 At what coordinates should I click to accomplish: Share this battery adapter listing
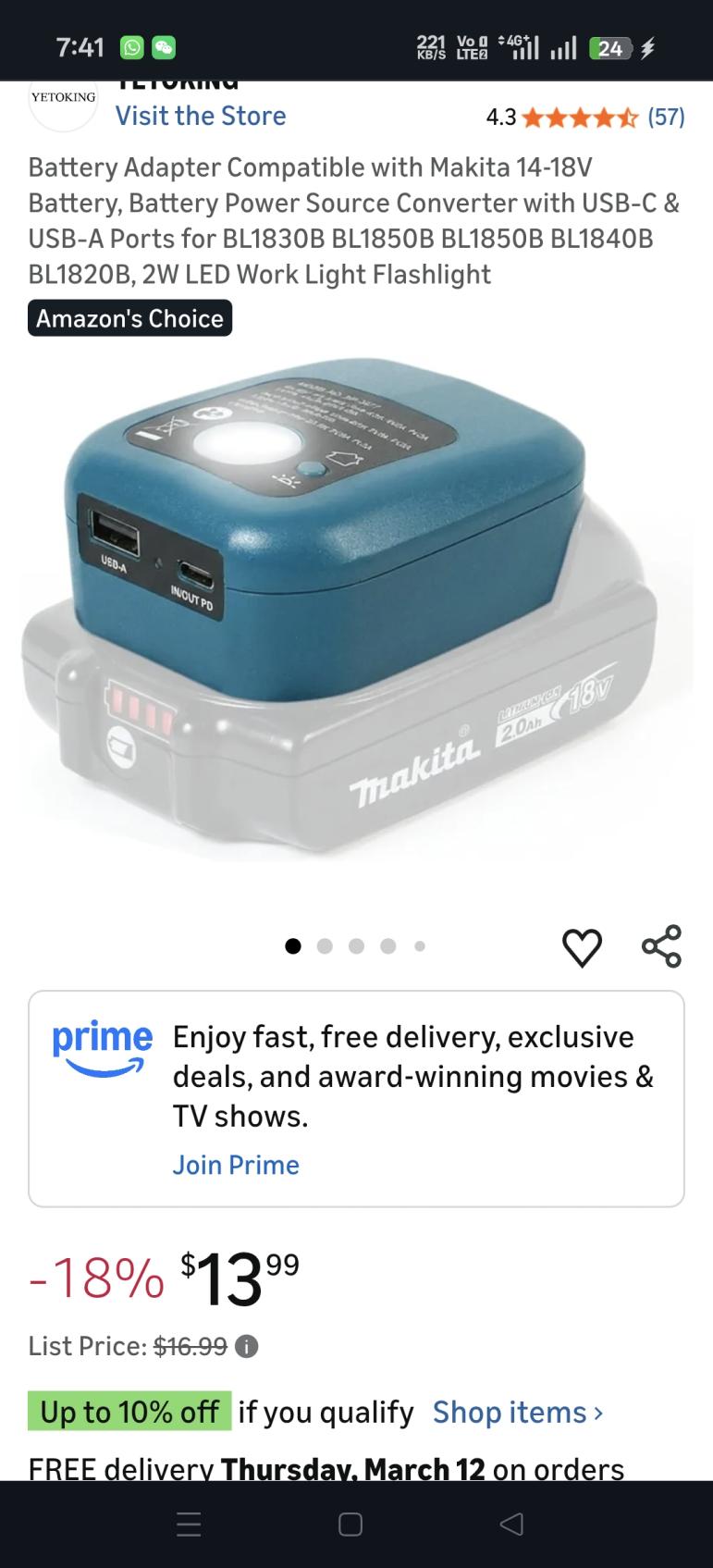pyautogui.click(x=661, y=946)
